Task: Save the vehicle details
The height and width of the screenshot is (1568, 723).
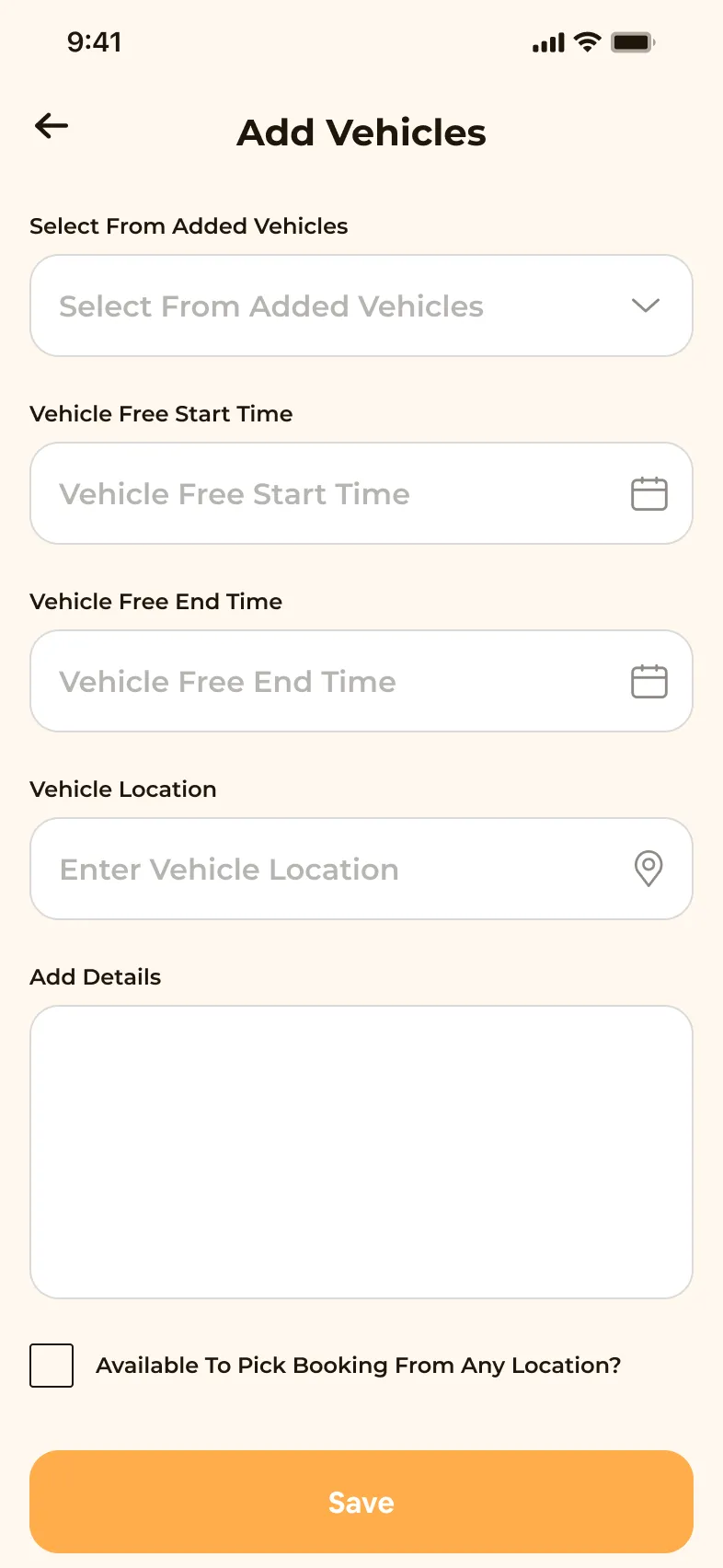Action: (361, 1502)
